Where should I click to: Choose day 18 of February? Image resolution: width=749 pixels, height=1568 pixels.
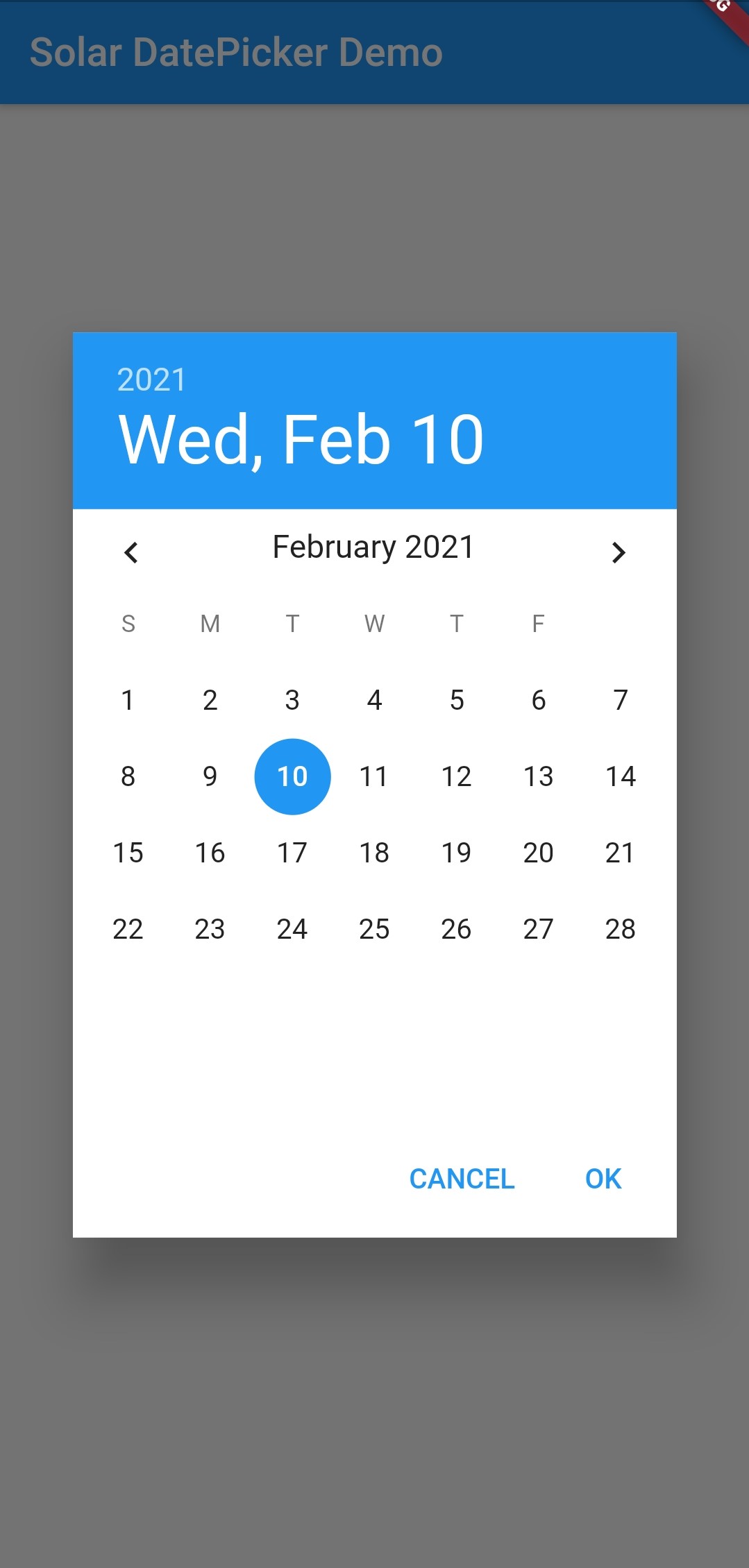374,853
